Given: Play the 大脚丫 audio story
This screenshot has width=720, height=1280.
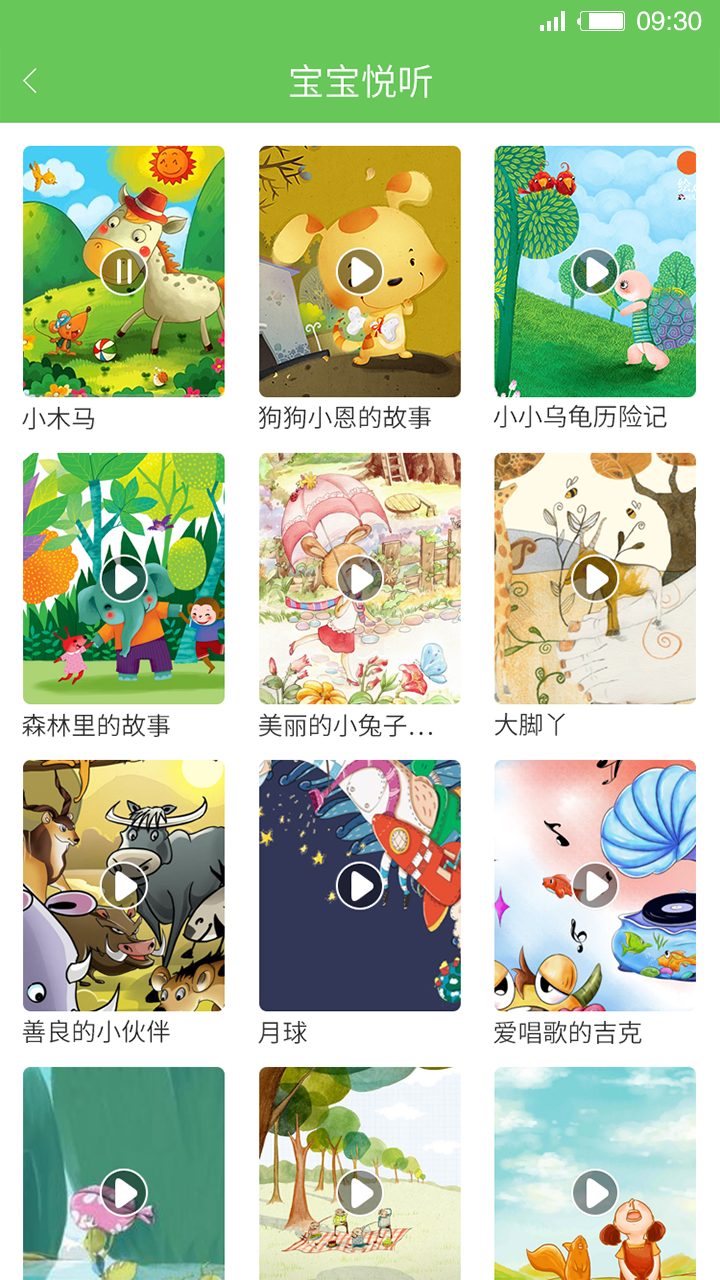Looking at the screenshot, I should (x=595, y=577).
